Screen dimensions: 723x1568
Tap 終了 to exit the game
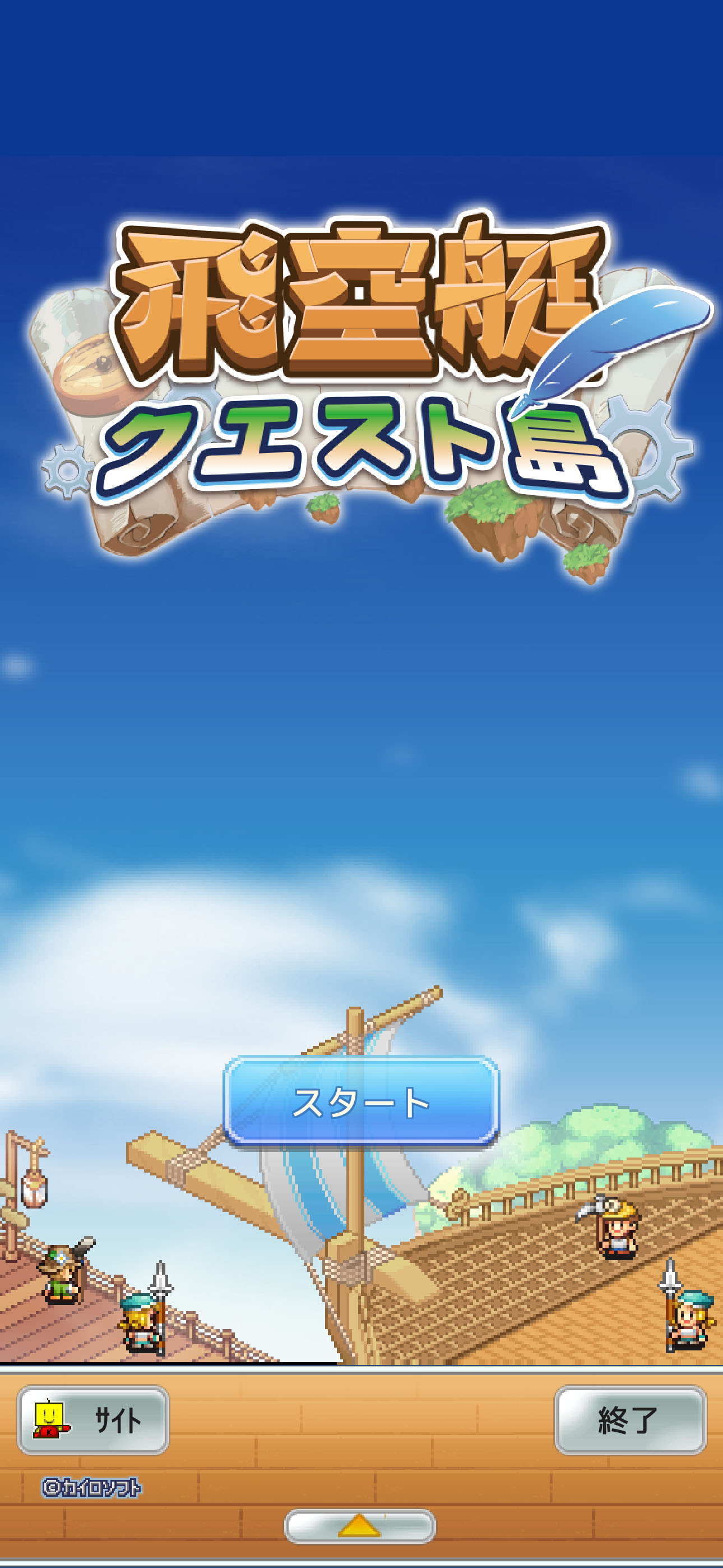pos(629,1419)
